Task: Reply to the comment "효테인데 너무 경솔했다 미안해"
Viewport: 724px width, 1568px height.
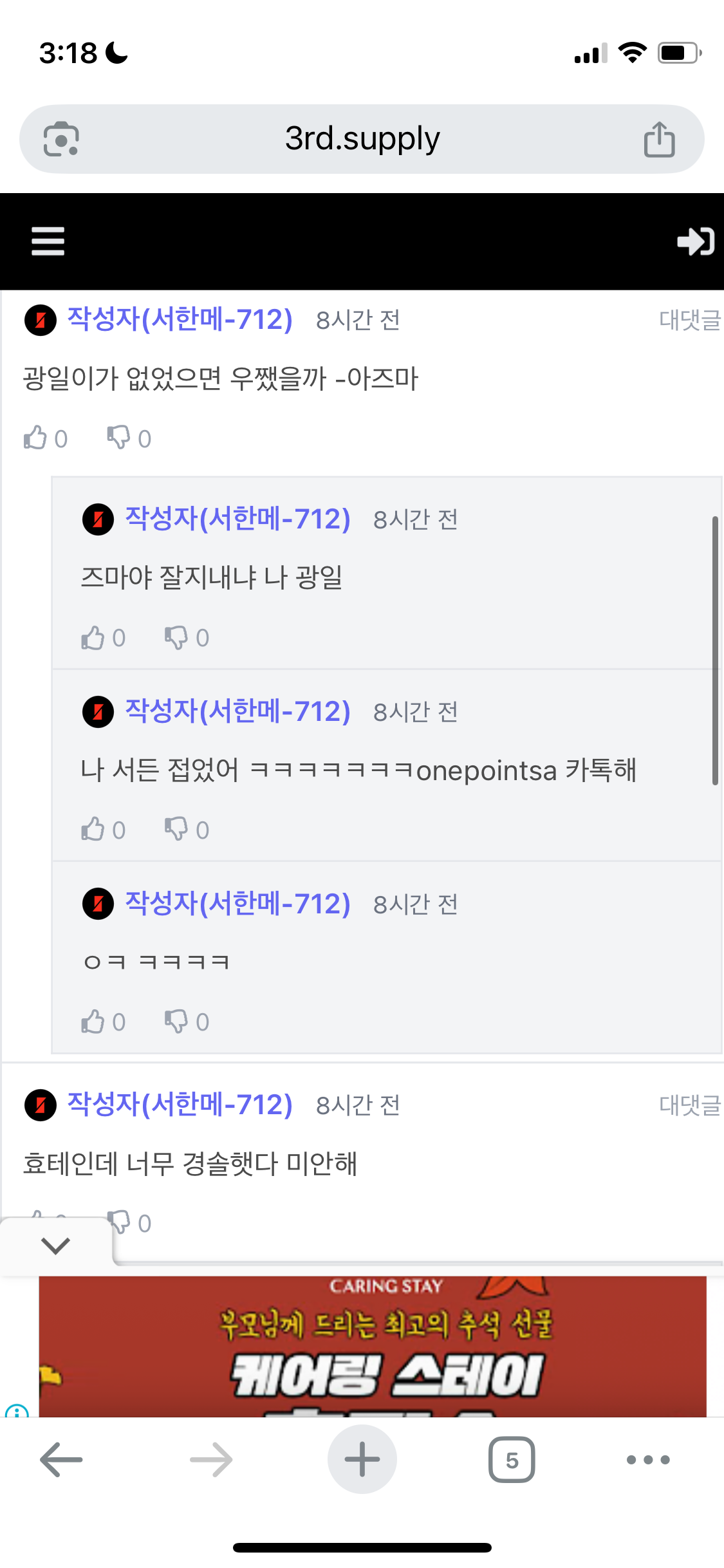Action: (689, 1105)
